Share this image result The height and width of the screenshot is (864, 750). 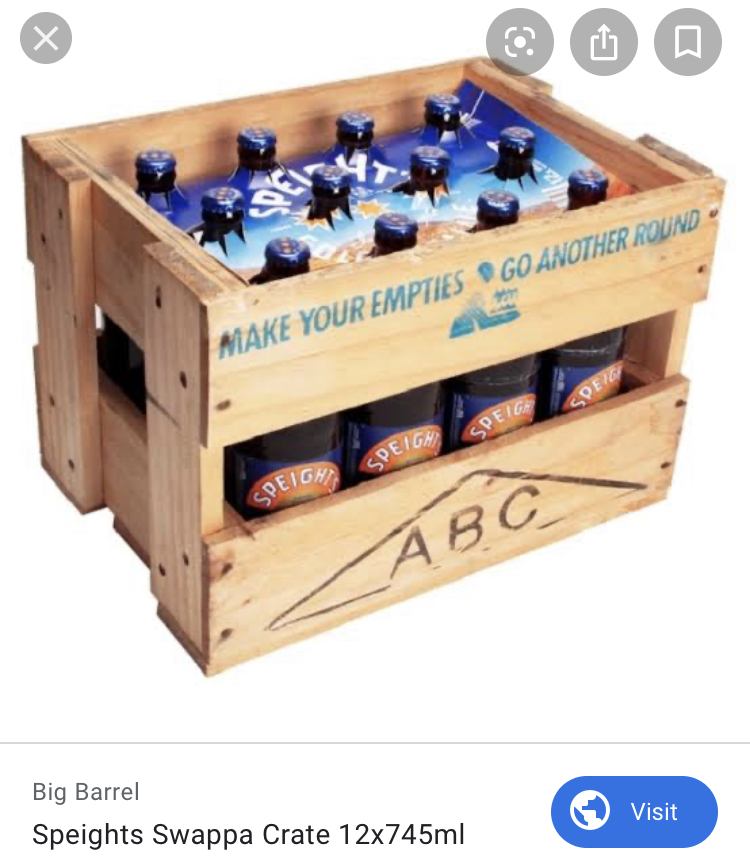(603, 42)
